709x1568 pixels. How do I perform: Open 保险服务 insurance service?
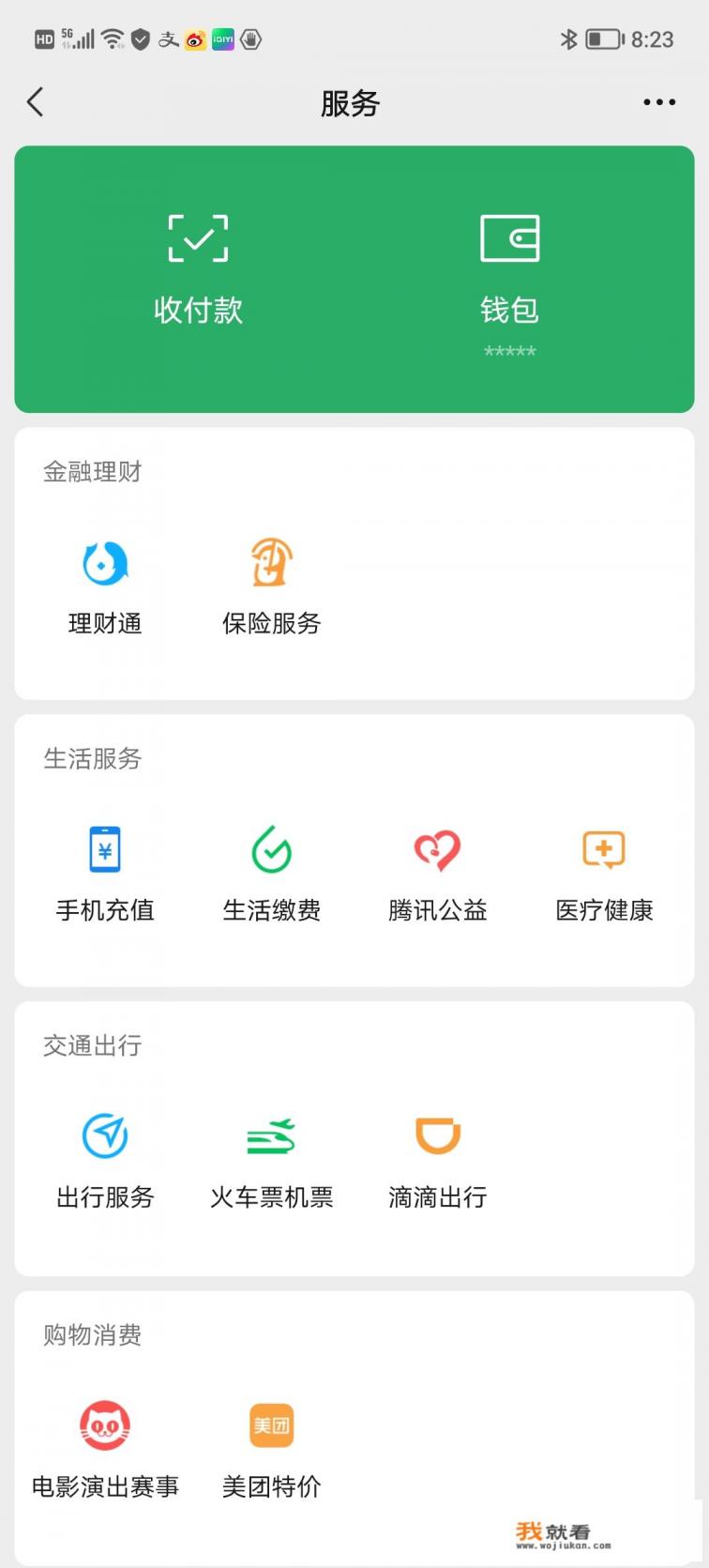point(270,582)
